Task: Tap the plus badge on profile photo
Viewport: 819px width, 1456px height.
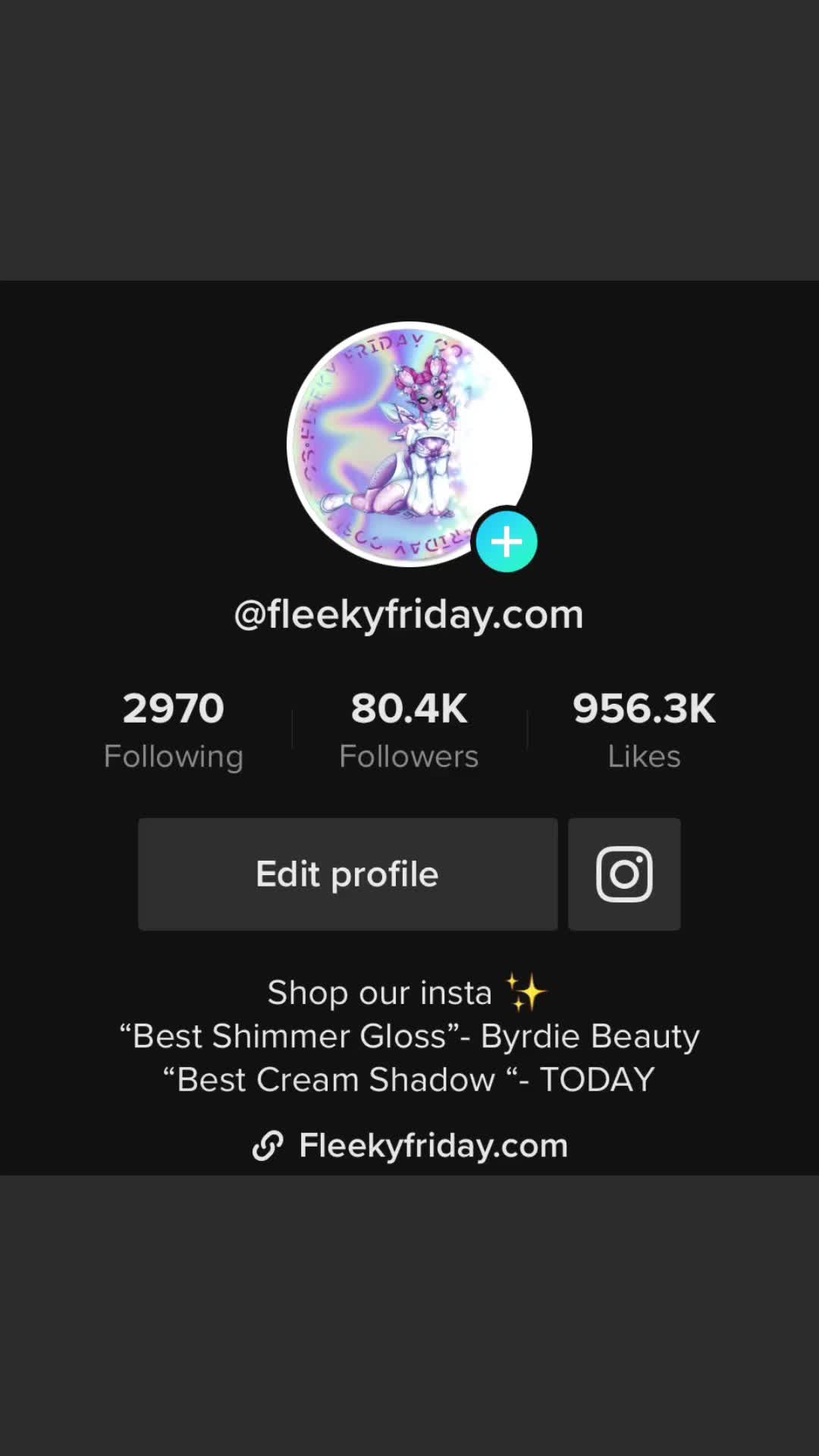Action: [507, 541]
